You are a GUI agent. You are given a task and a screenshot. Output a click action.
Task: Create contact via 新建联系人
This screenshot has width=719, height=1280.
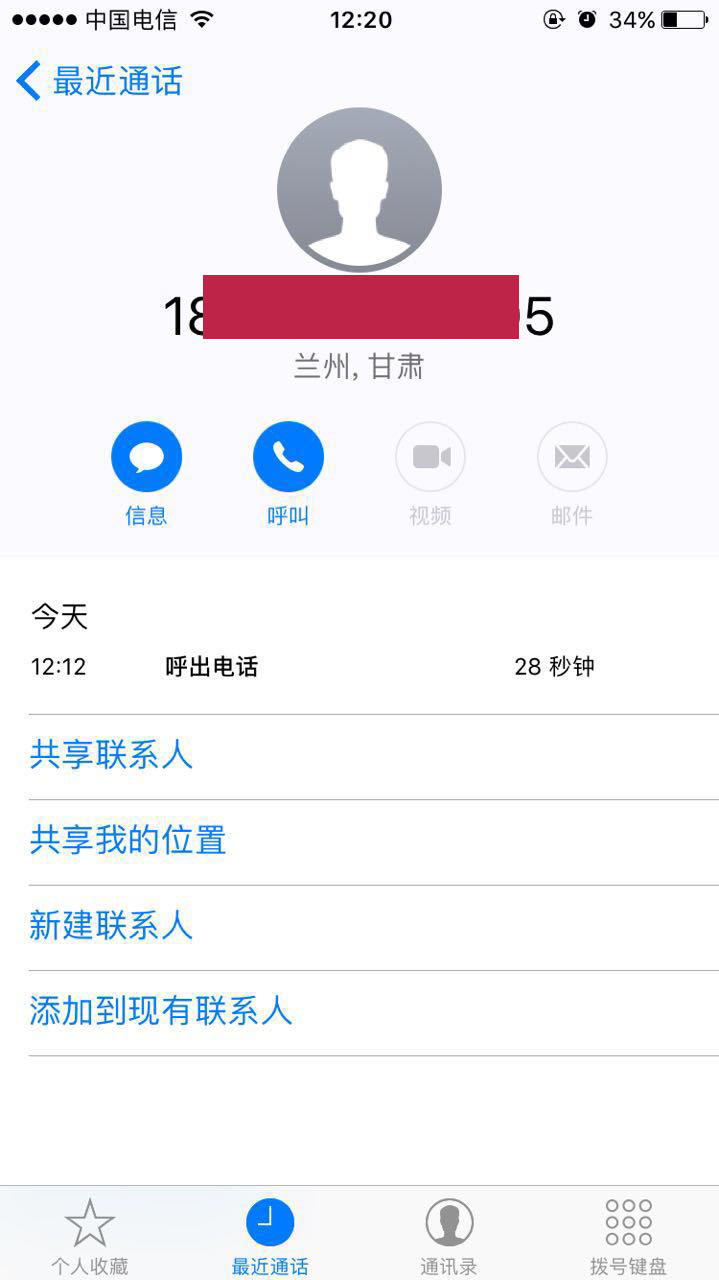[x=111, y=926]
